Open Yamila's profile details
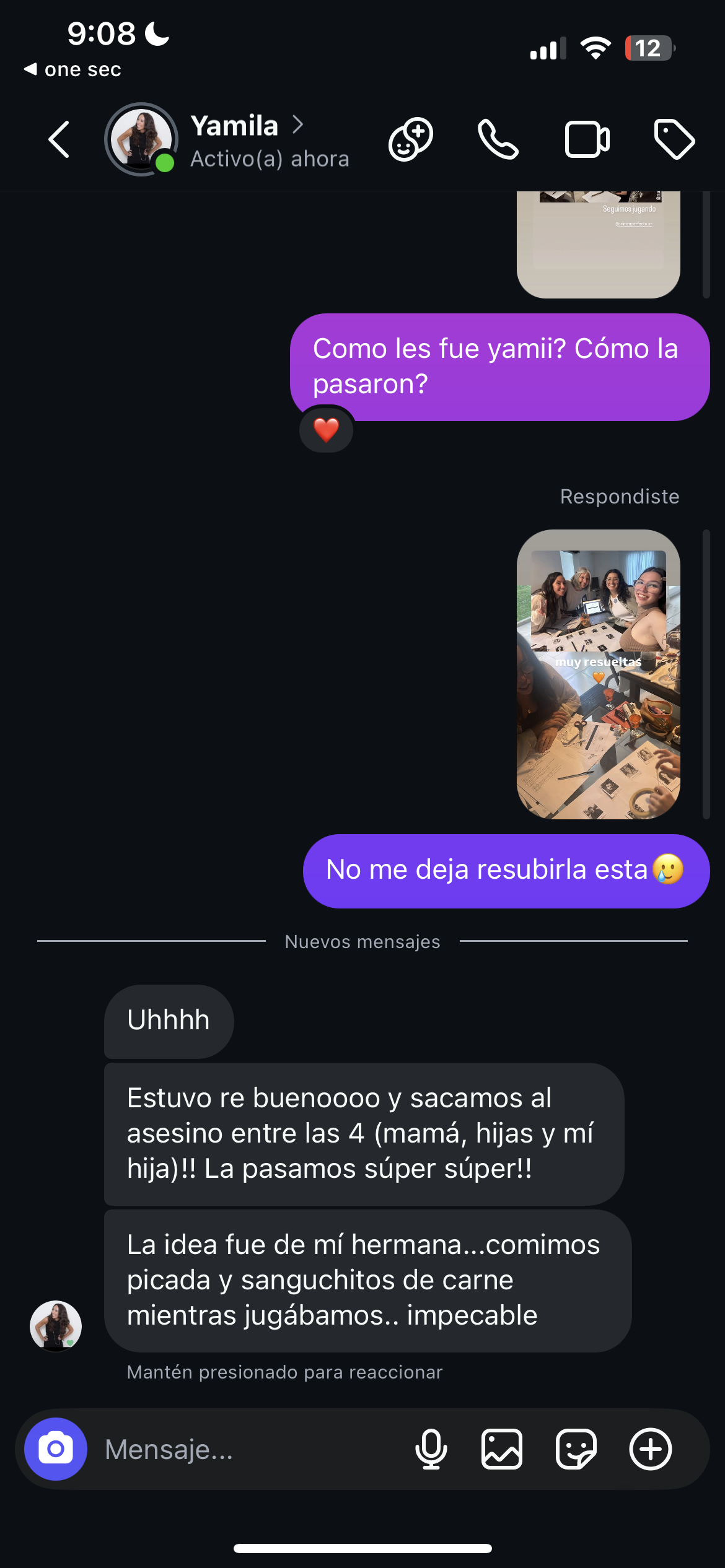Image resolution: width=725 pixels, height=1568 pixels. (x=234, y=139)
